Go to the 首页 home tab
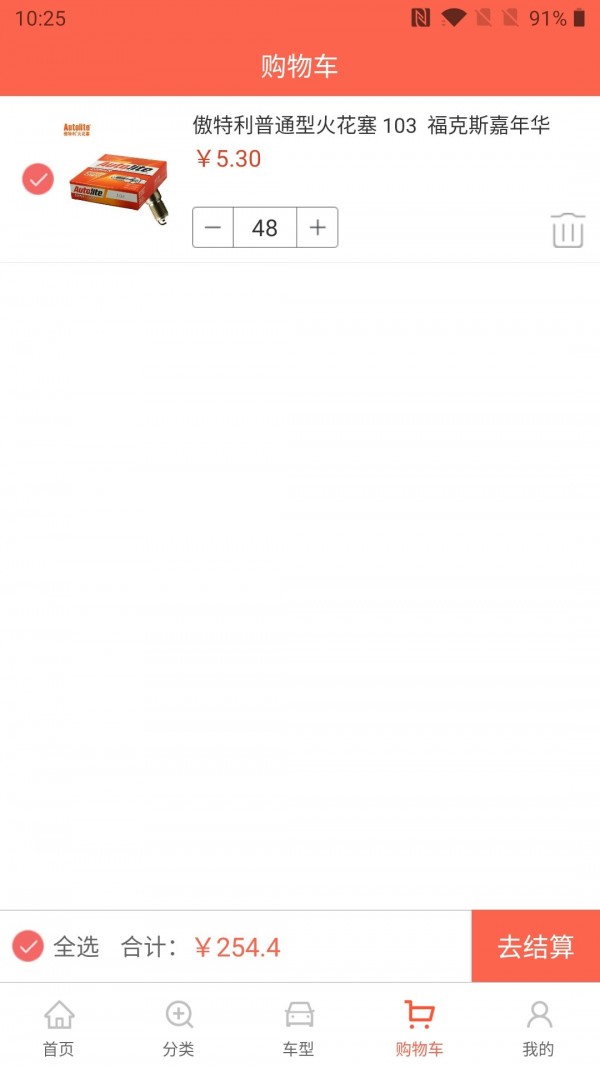This screenshot has width=600, height=1067. 59,1027
